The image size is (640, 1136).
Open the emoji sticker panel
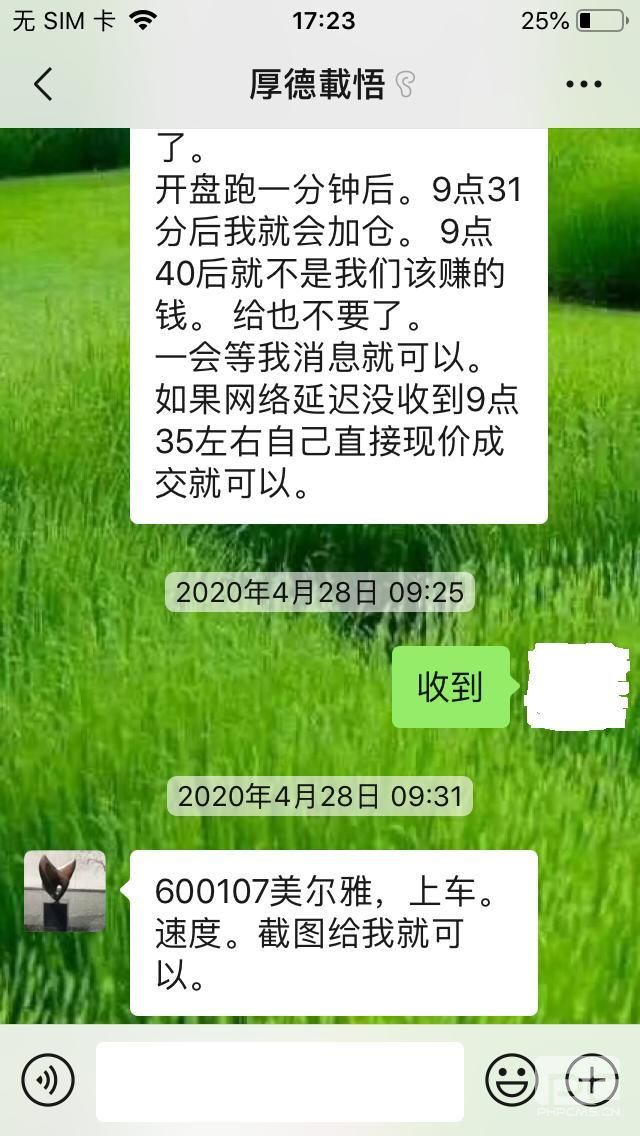511,1081
